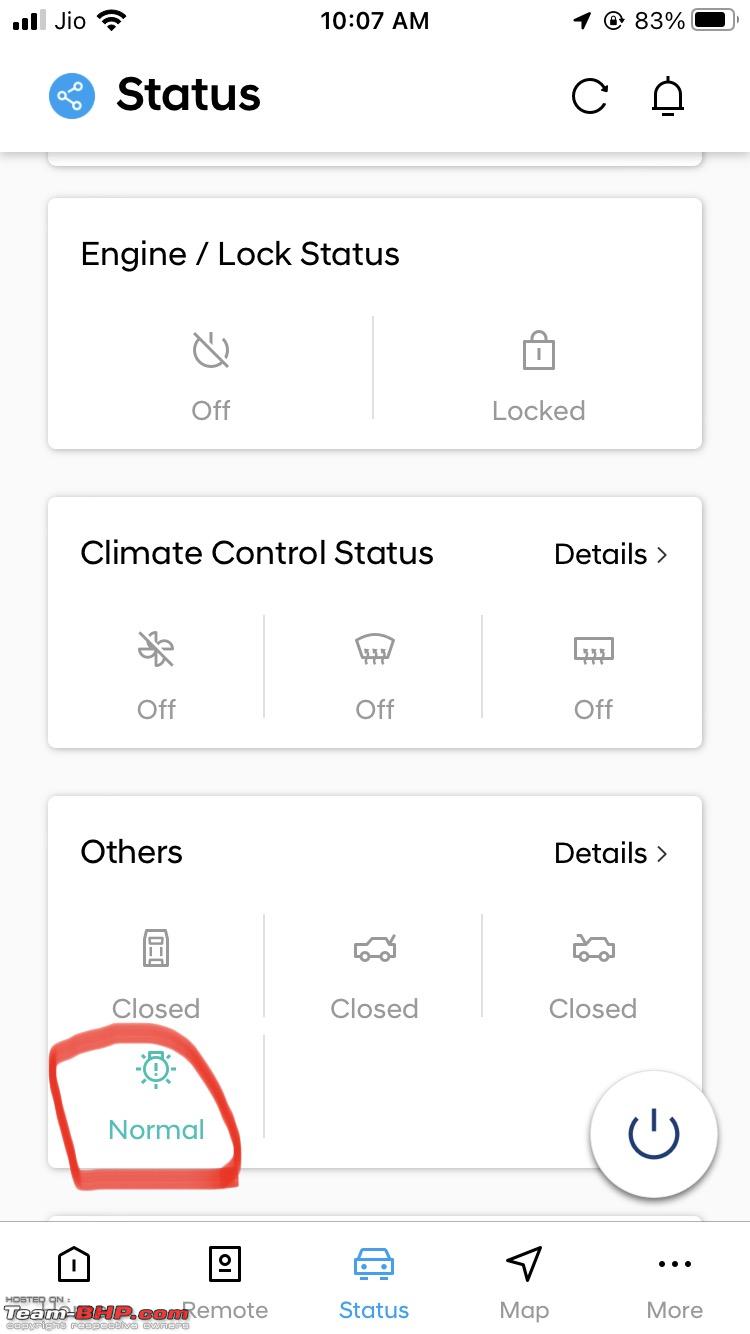Image resolution: width=750 pixels, height=1334 pixels.
Task: Select the Status tab
Action: click(x=374, y=1282)
